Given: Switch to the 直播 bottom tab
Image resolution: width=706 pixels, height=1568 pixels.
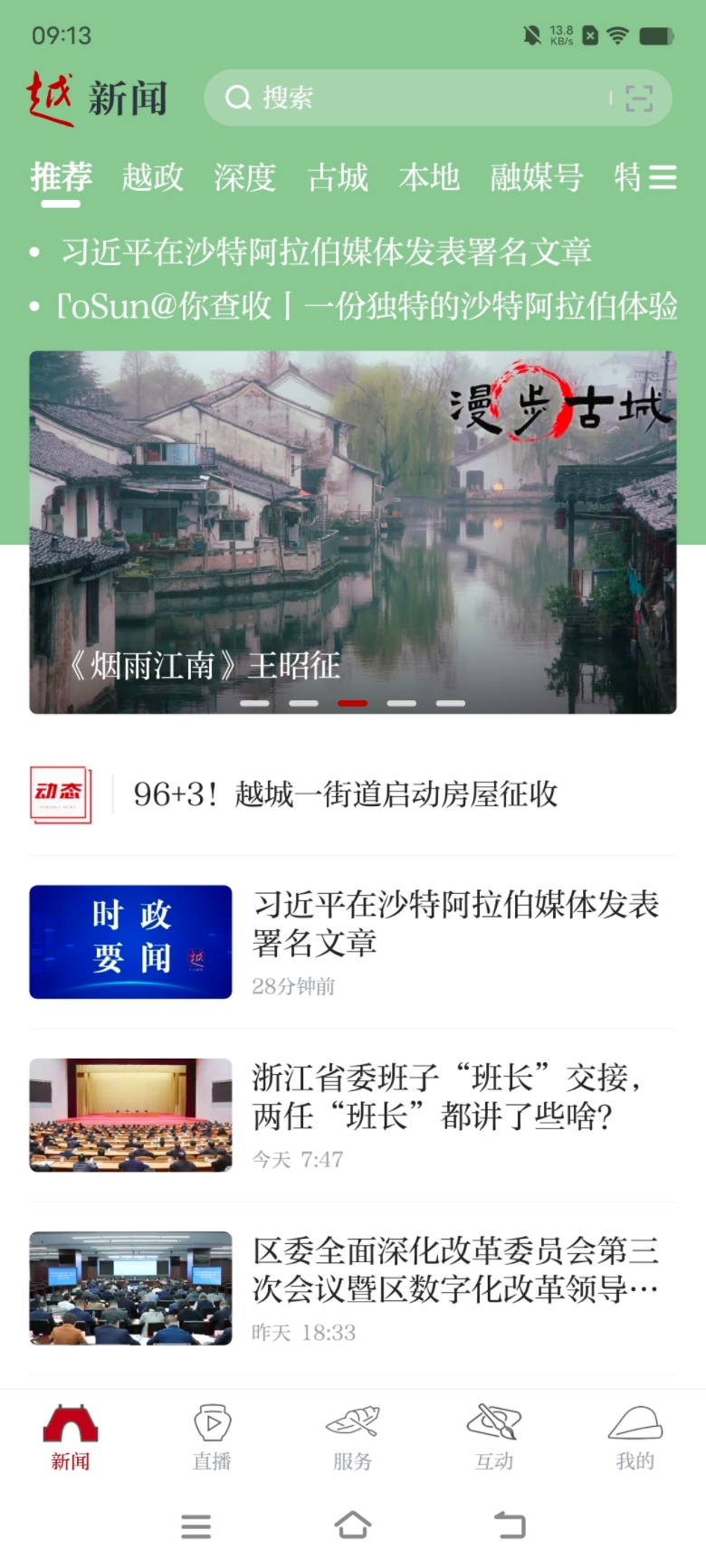Looking at the screenshot, I should [212, 1437].
